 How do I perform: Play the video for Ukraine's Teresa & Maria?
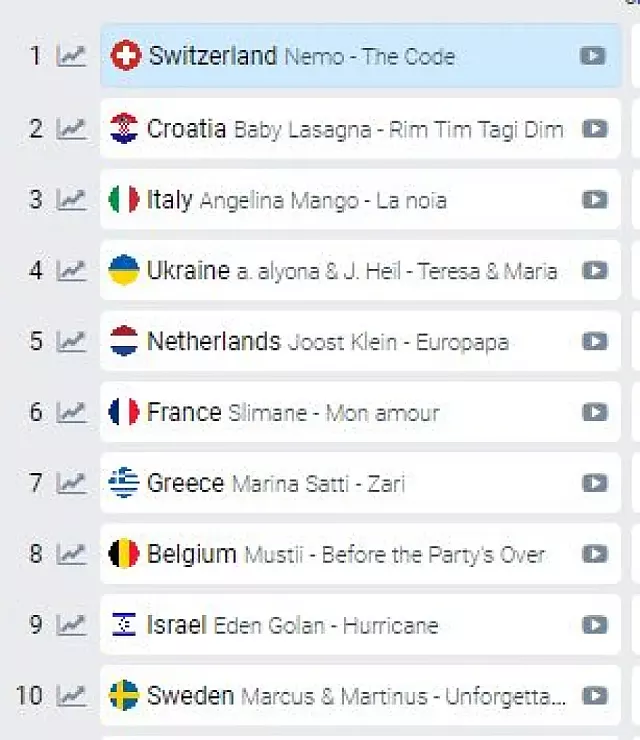[595, 270]
